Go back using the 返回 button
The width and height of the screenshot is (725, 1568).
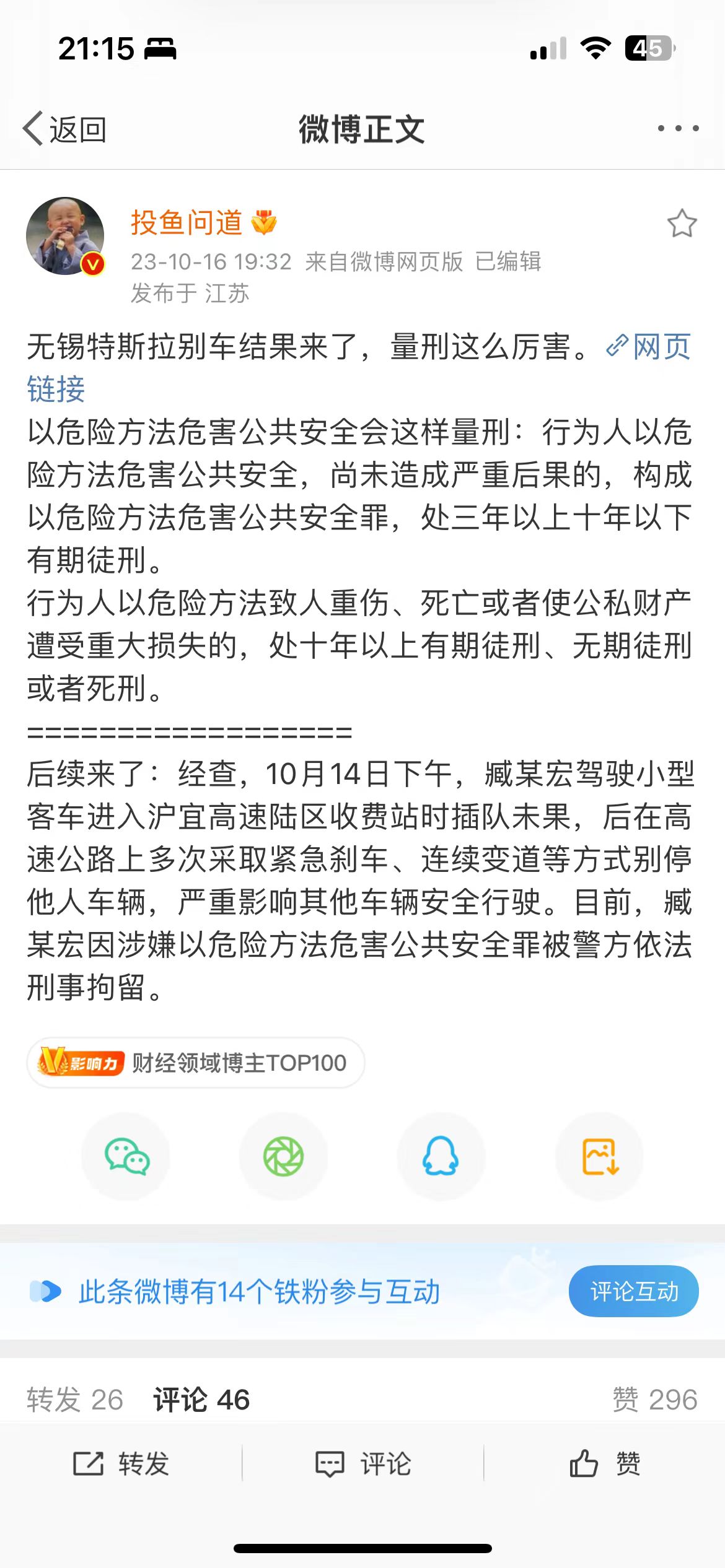point(65,129)
